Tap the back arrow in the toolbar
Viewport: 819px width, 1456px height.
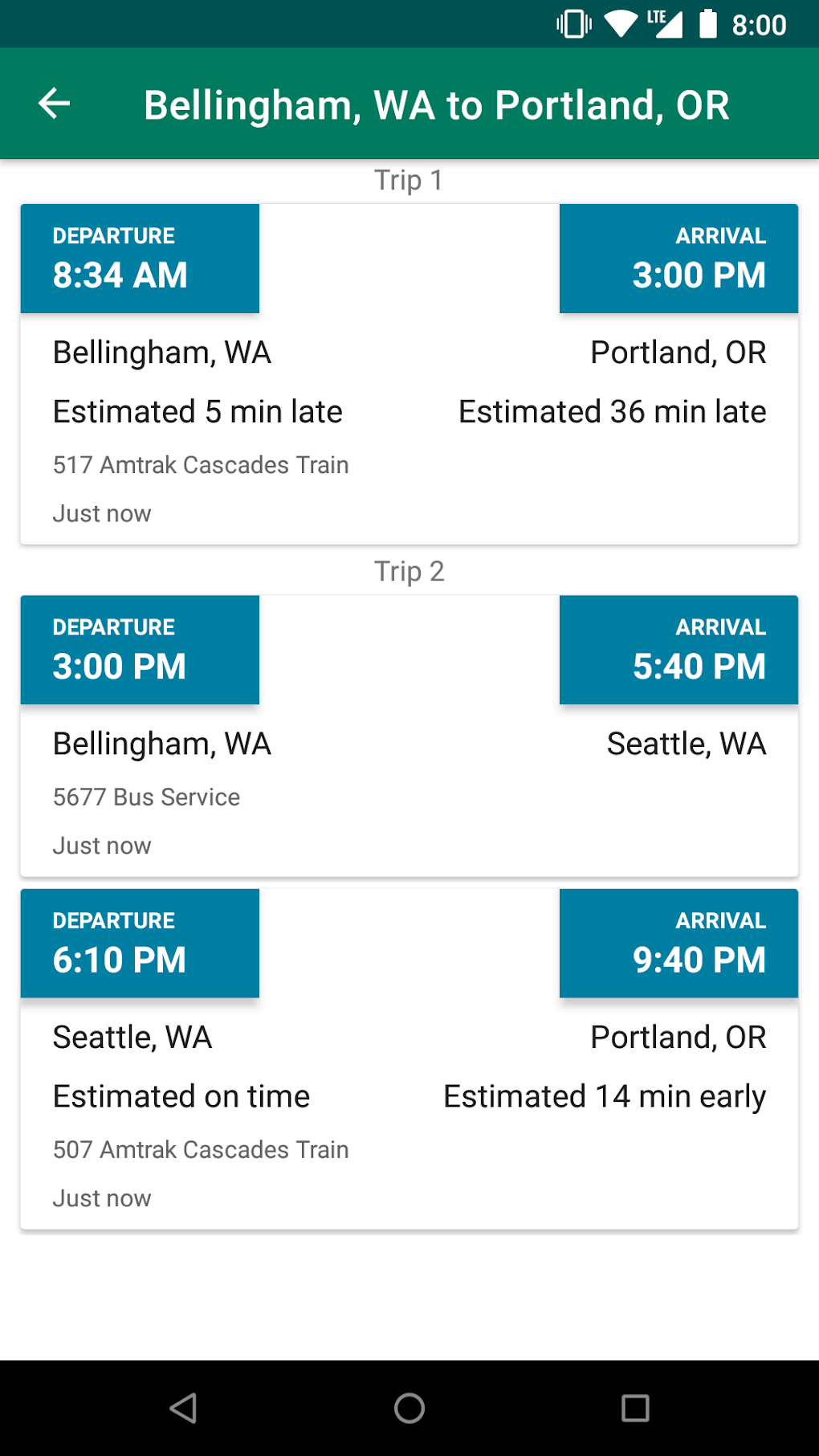[53, 103]
